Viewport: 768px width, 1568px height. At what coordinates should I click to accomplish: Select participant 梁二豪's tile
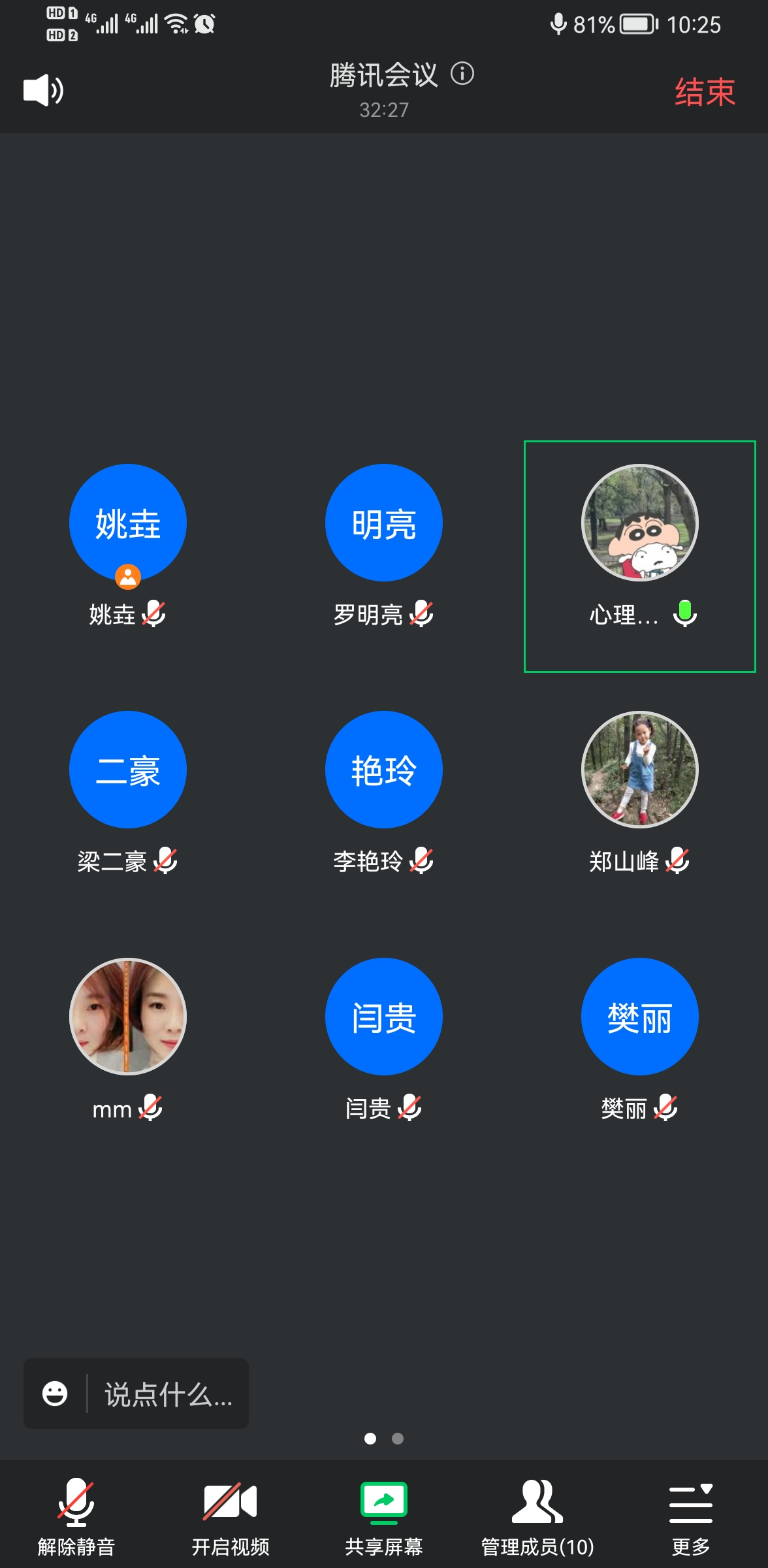(128, 771)
